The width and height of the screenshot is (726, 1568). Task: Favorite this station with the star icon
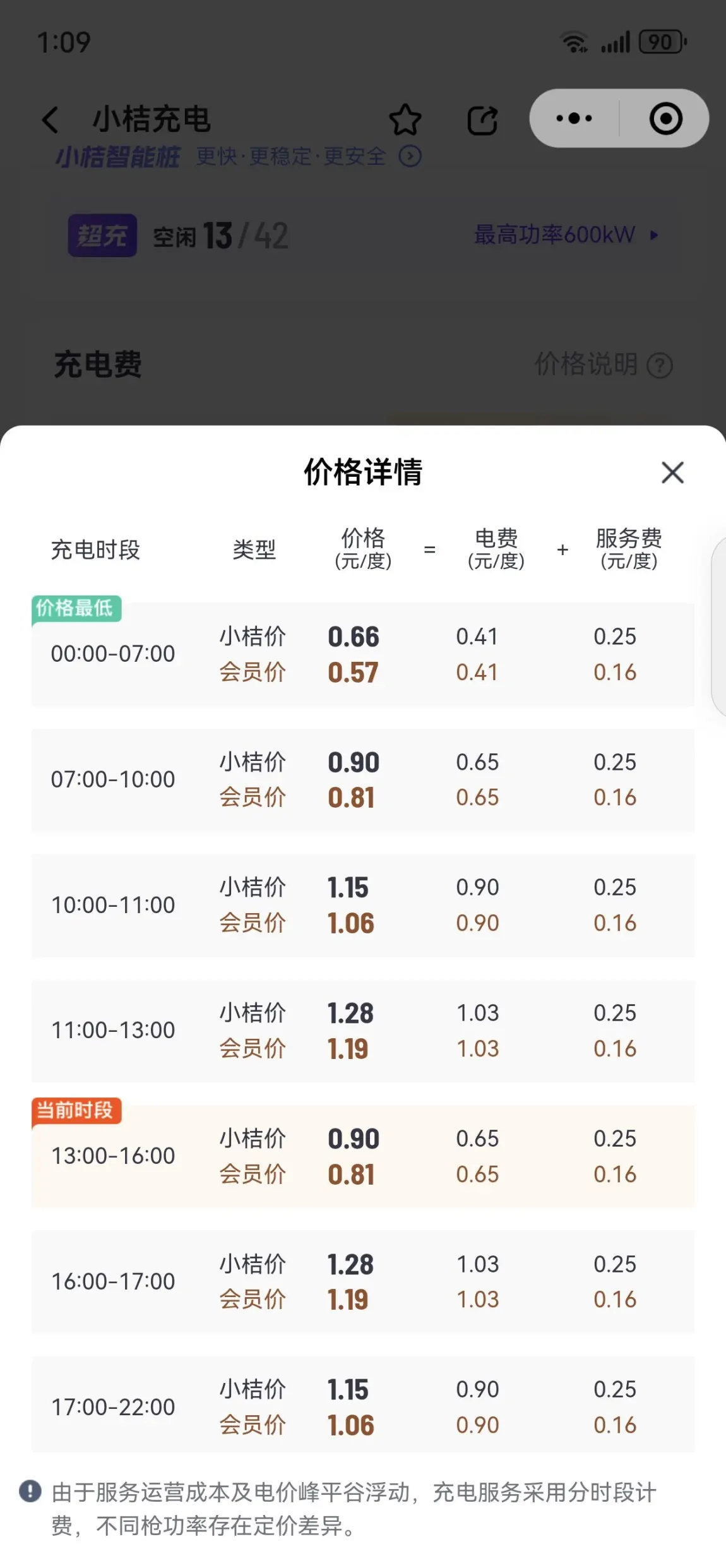coord(405,119)
